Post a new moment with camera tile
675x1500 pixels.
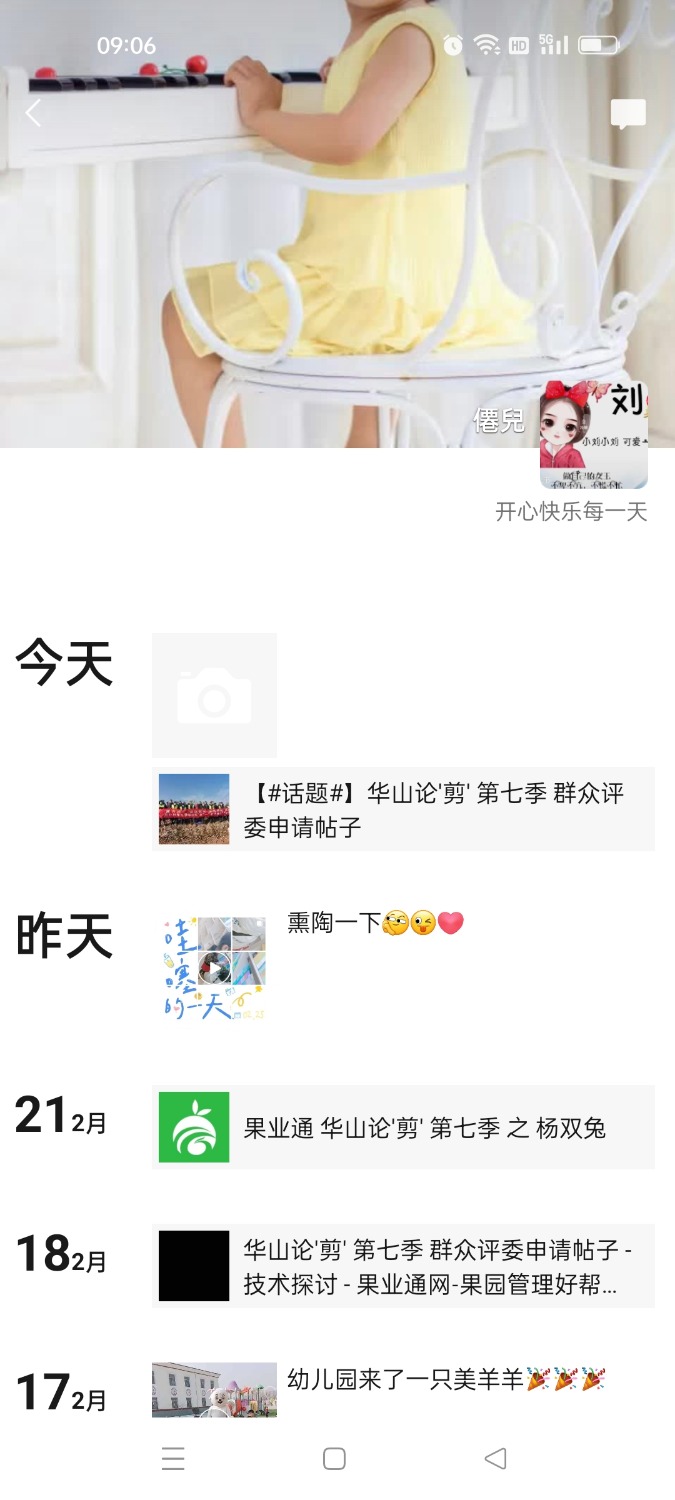click(x=214, y=695)
